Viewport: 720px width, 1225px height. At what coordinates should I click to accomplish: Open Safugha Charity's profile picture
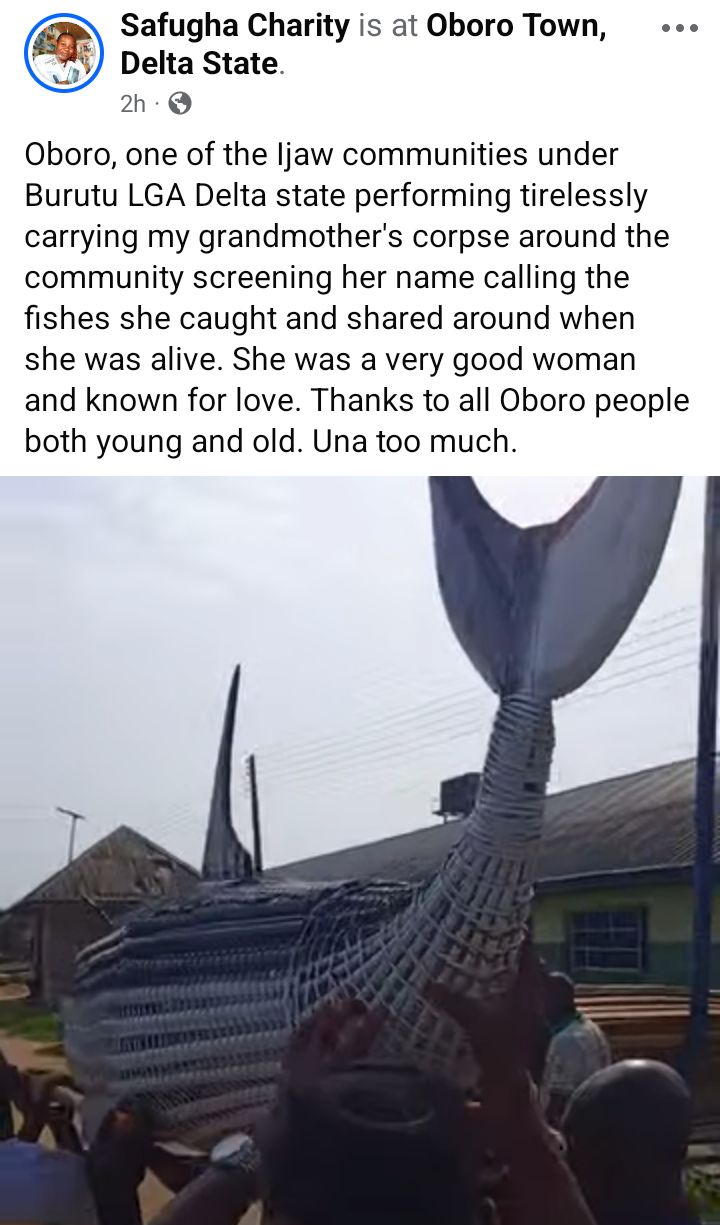coord(64,54)
